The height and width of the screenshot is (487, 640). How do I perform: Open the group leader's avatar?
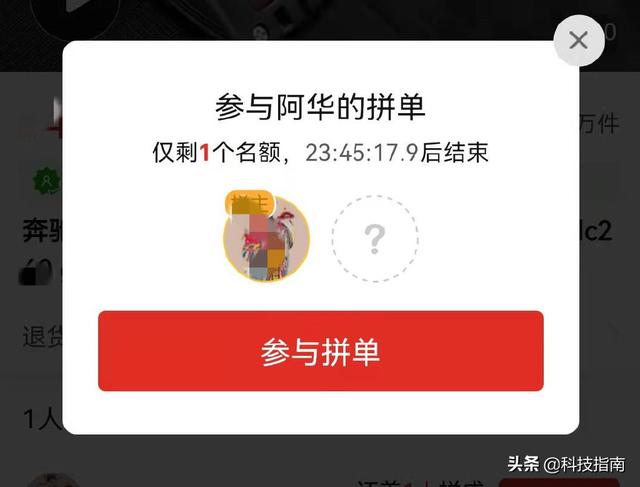coord(266,239)
